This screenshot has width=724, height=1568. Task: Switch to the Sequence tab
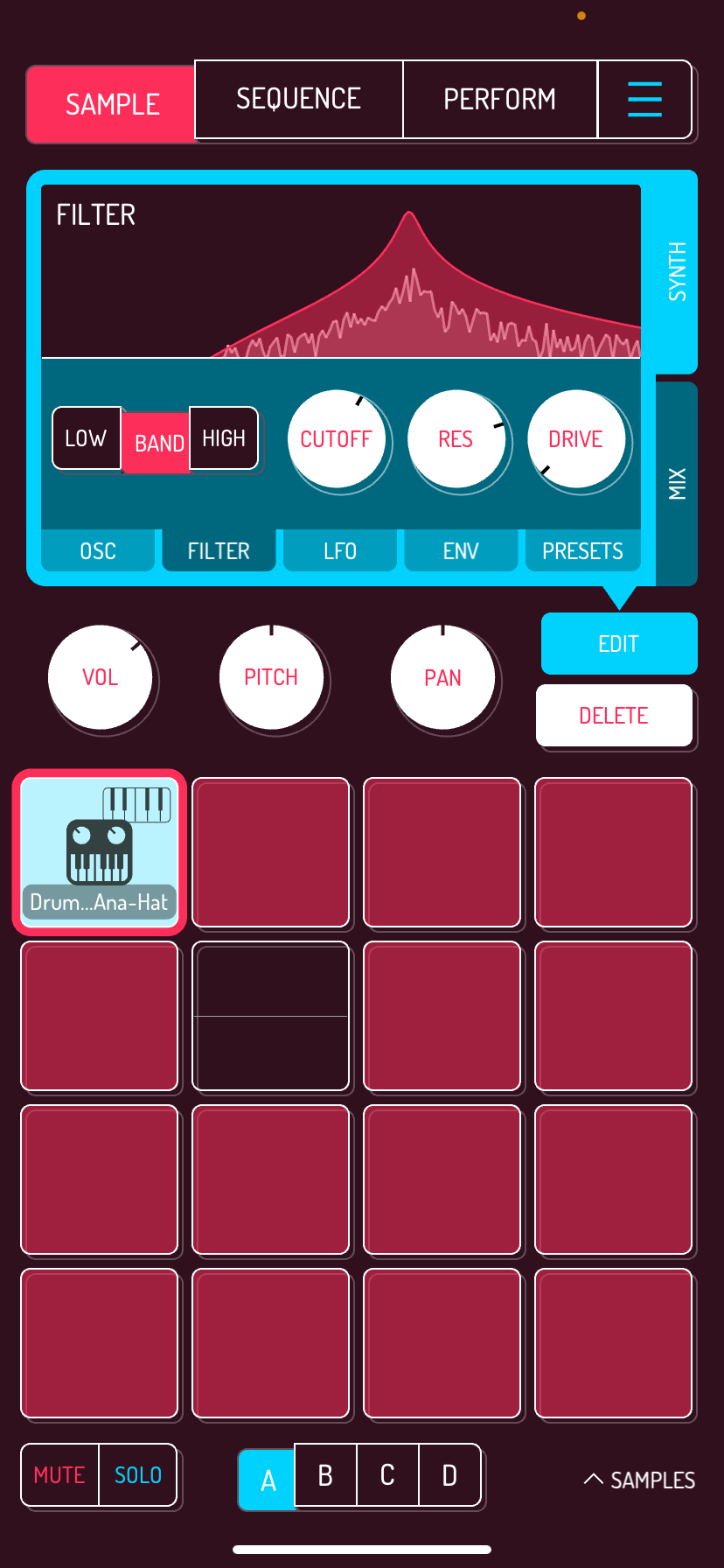point(298,99)
